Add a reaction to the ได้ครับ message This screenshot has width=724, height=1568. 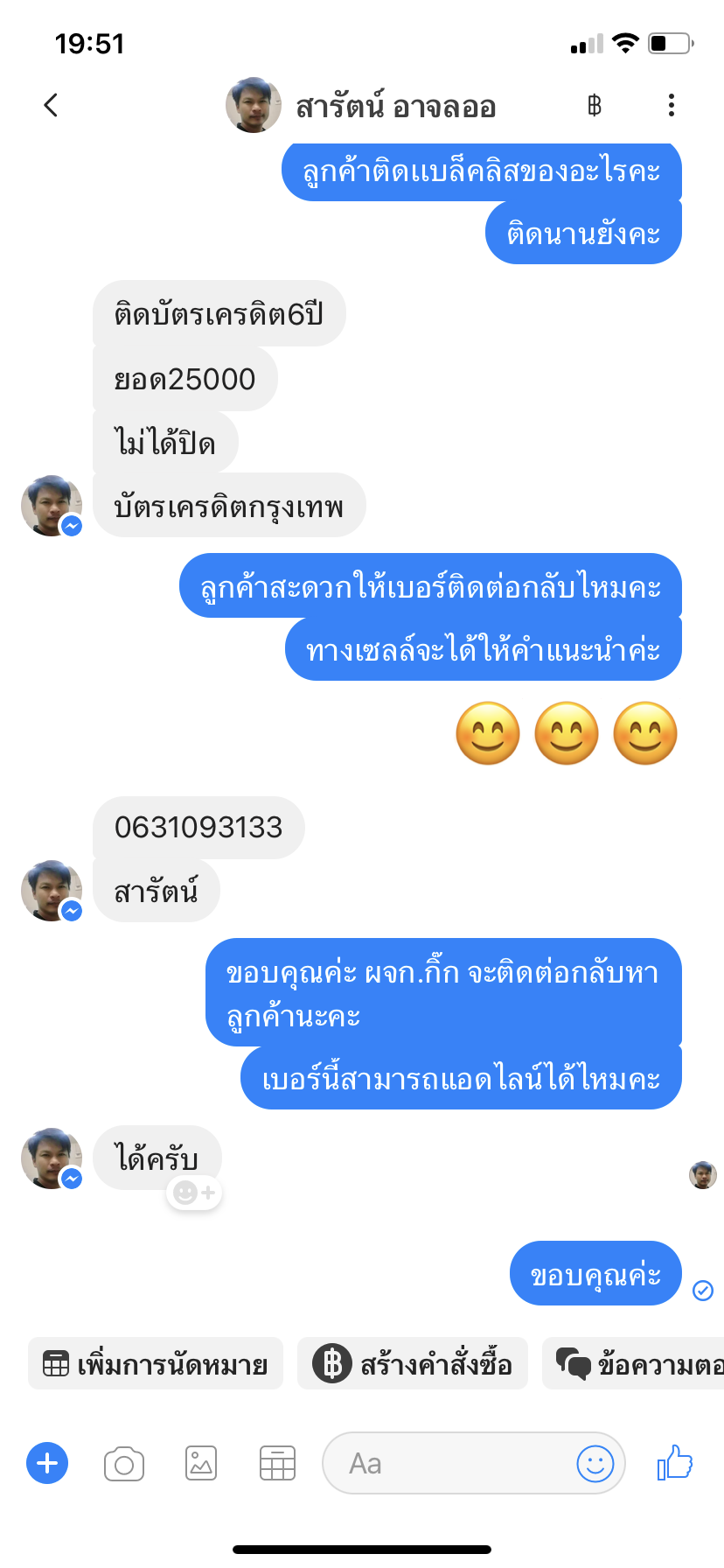pyautogui.click(x=194, y=1193)
